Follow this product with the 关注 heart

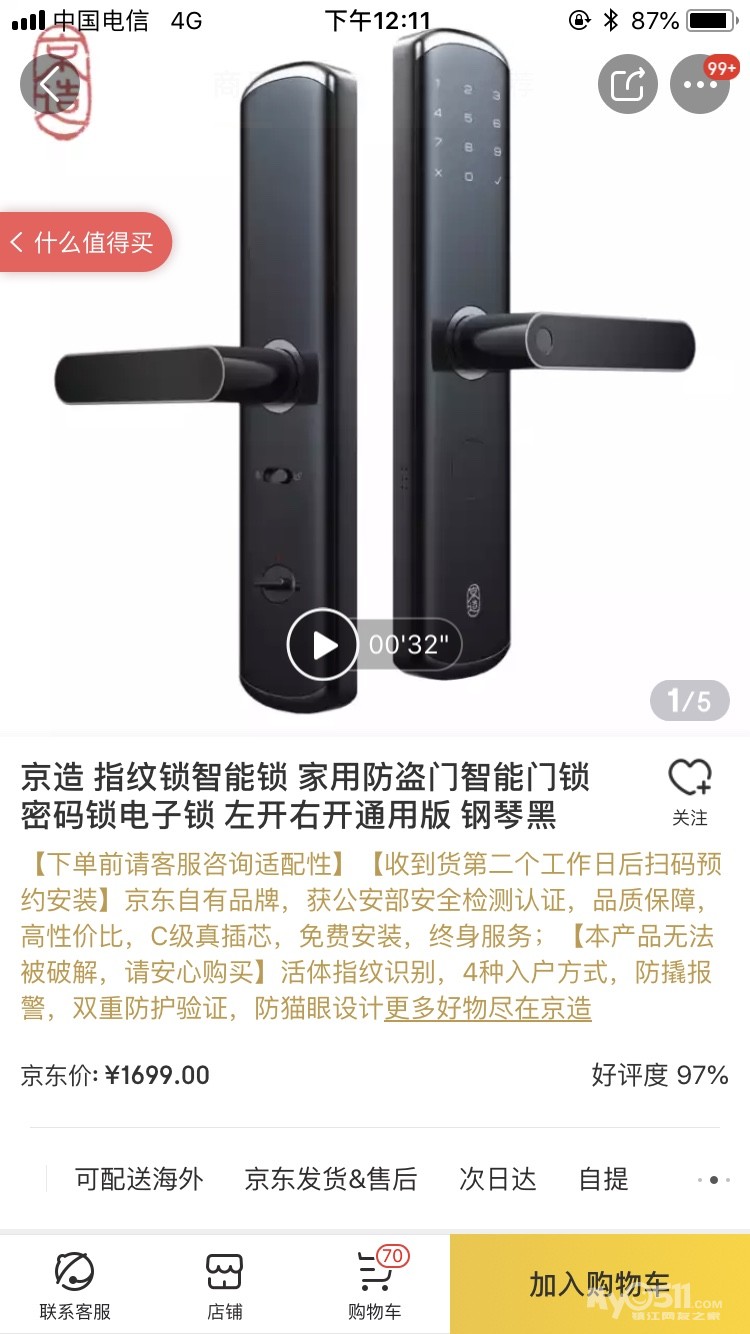690,792
